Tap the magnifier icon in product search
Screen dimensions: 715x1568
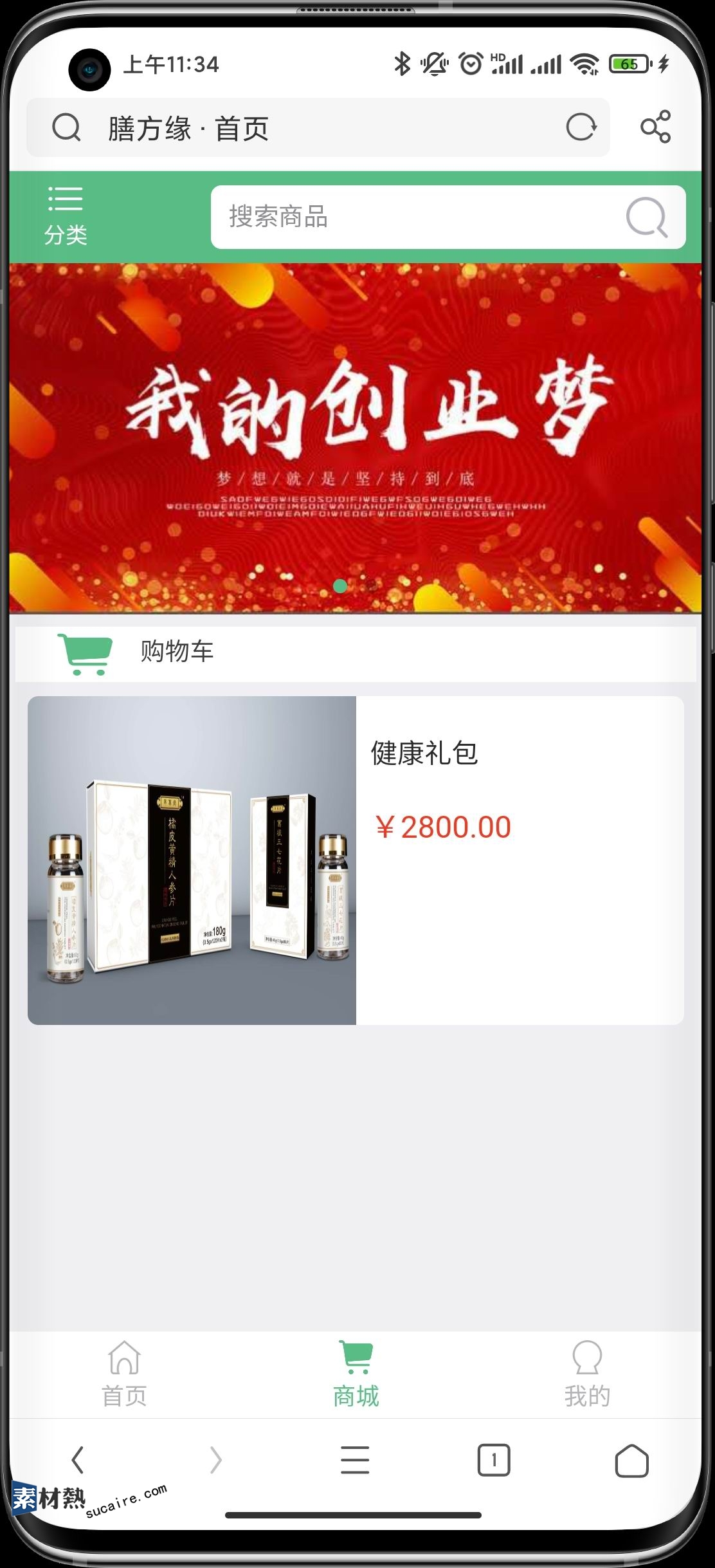click(x=646, y=217)
